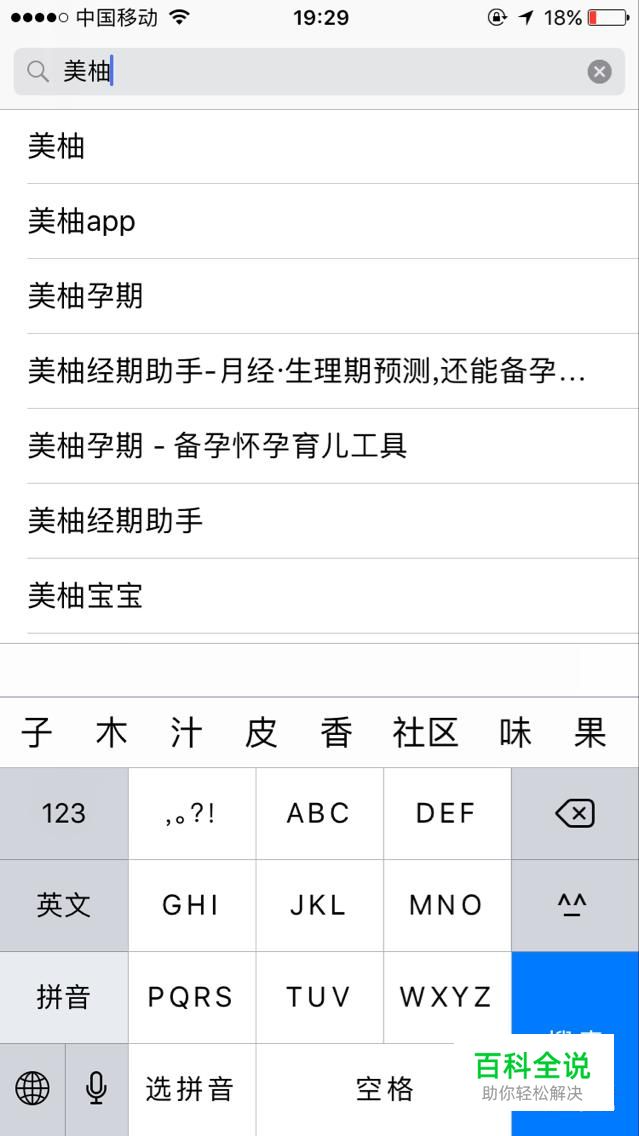Tap the 空格 space key

(384, 1089)
